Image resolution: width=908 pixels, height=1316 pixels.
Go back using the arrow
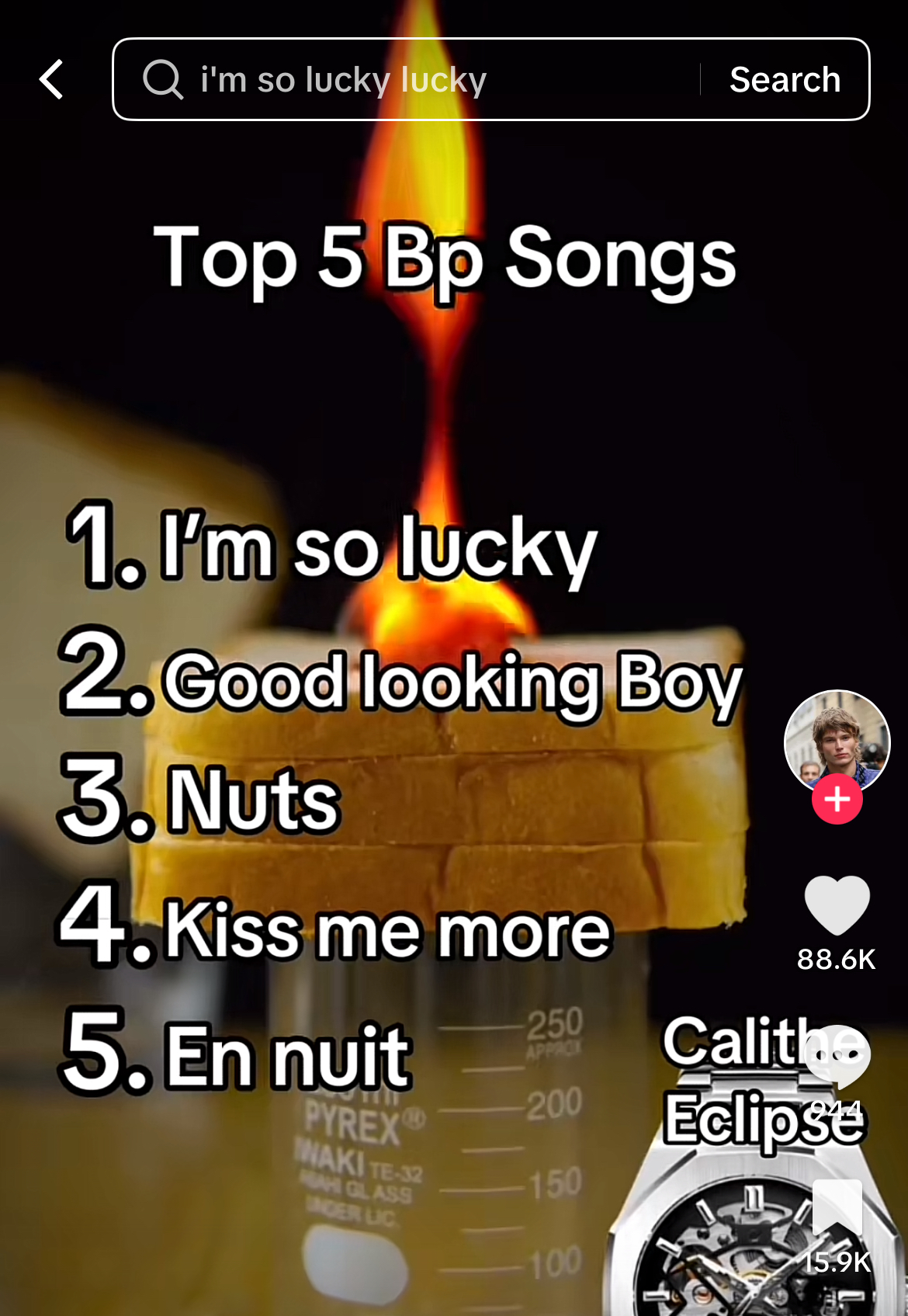pyautogui.click(x=51, y=80)
